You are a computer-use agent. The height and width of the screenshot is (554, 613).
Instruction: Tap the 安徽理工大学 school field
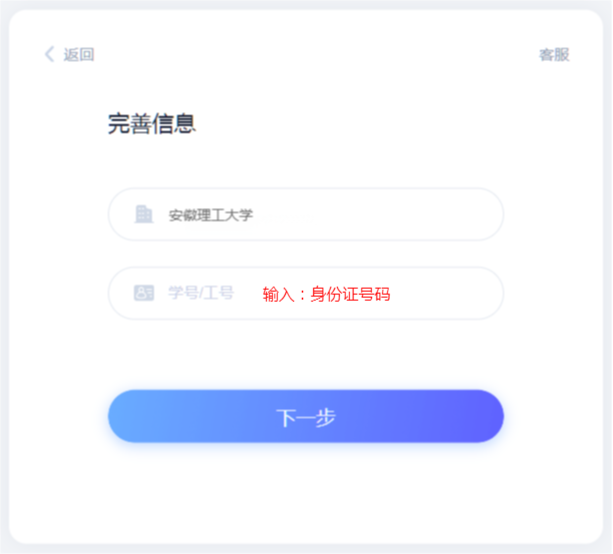point(305,214)
